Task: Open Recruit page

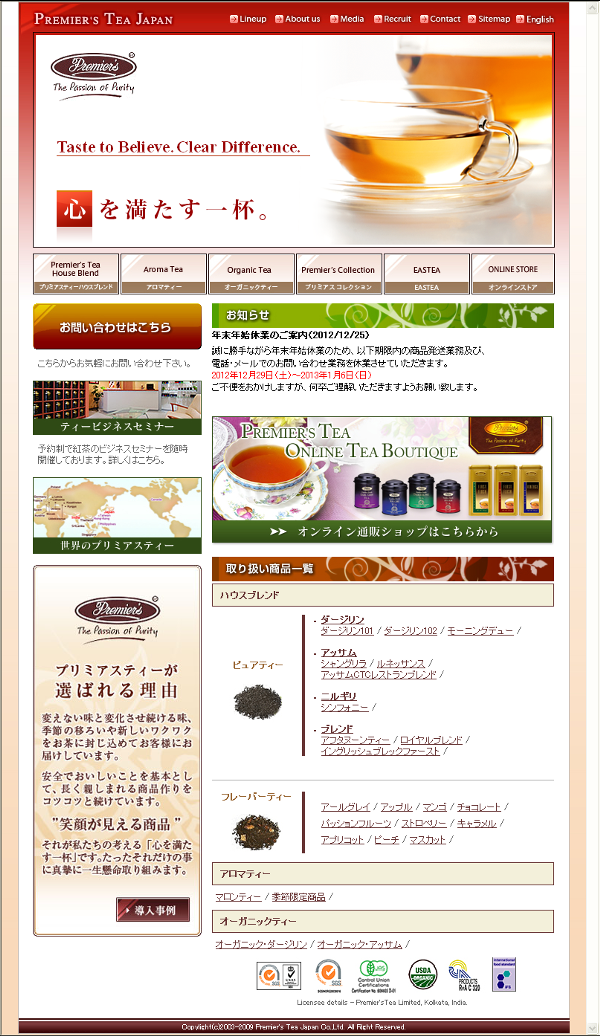Action: point(397,19)
